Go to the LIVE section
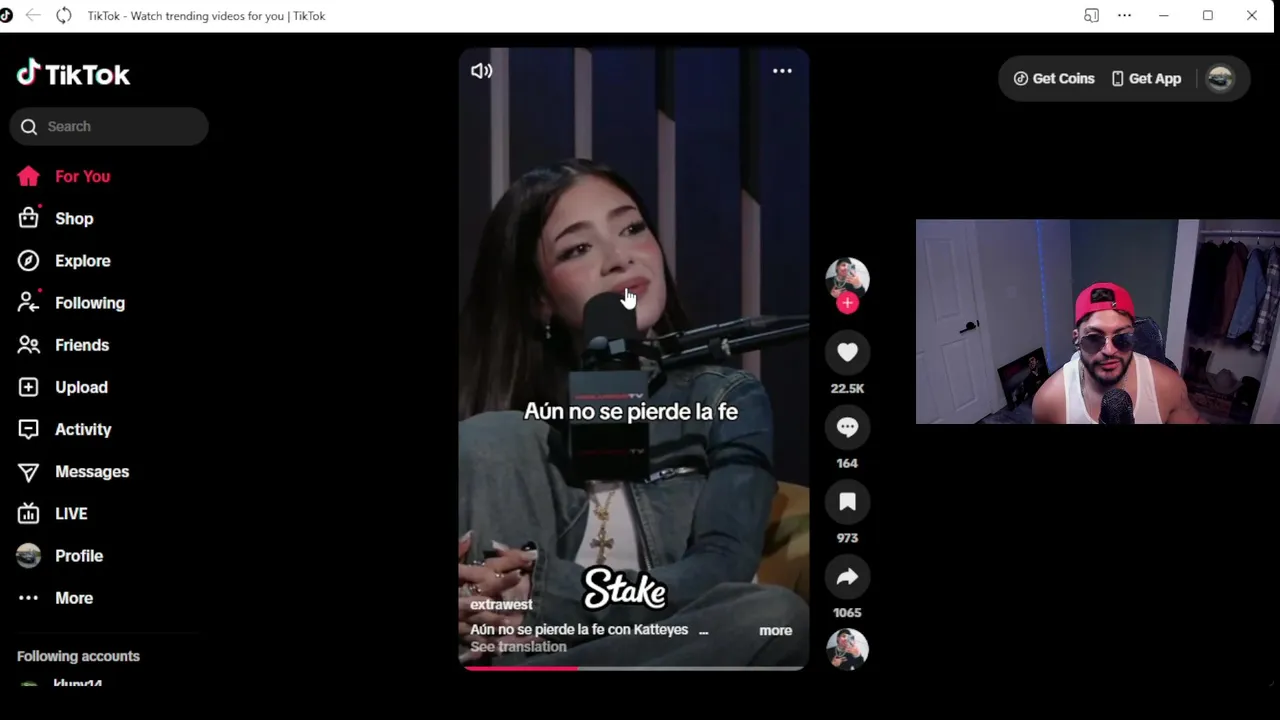Viewport: 1280px width, 720px height. coord(71,513)
